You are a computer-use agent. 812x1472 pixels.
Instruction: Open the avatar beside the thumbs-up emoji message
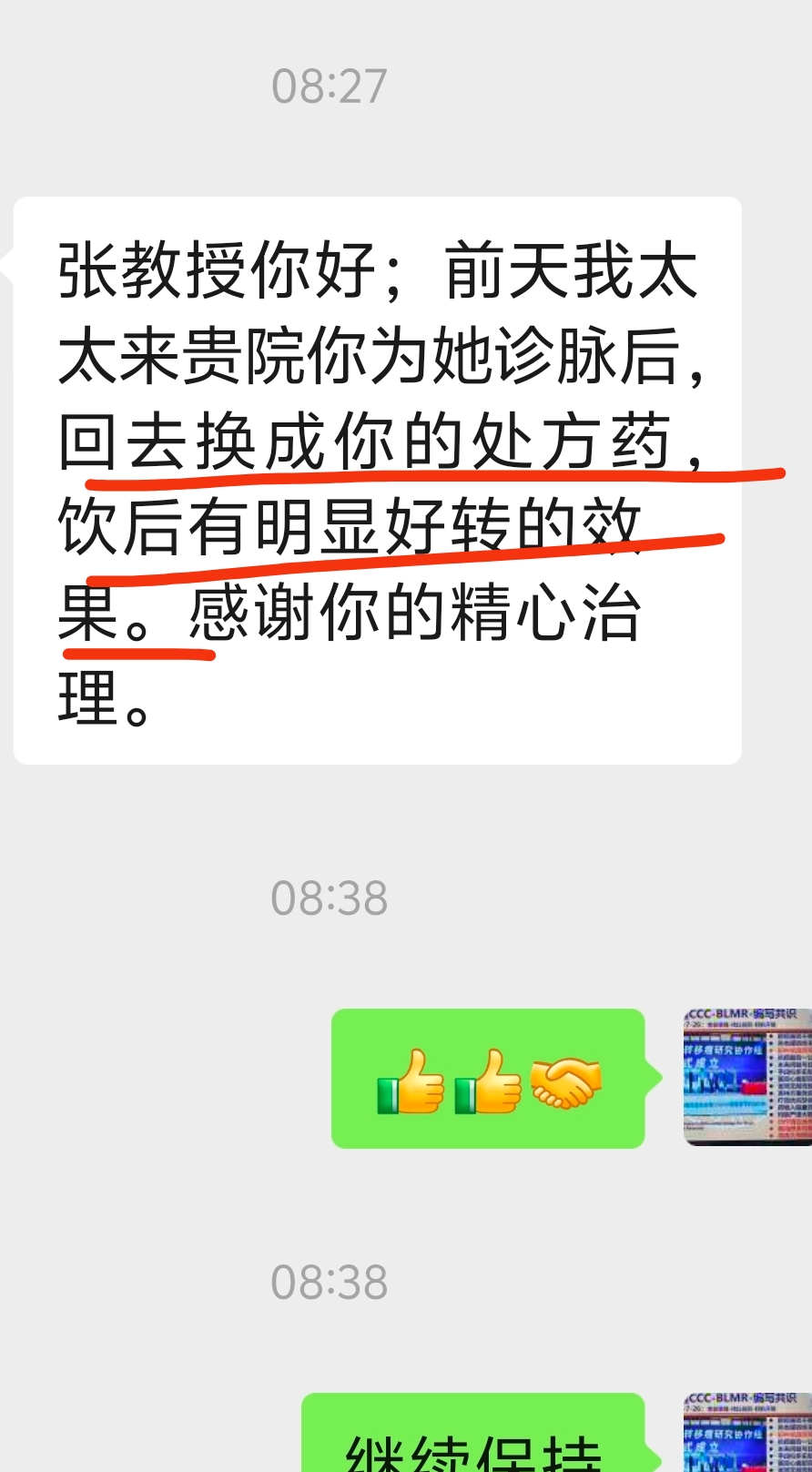coord(746,1076)
